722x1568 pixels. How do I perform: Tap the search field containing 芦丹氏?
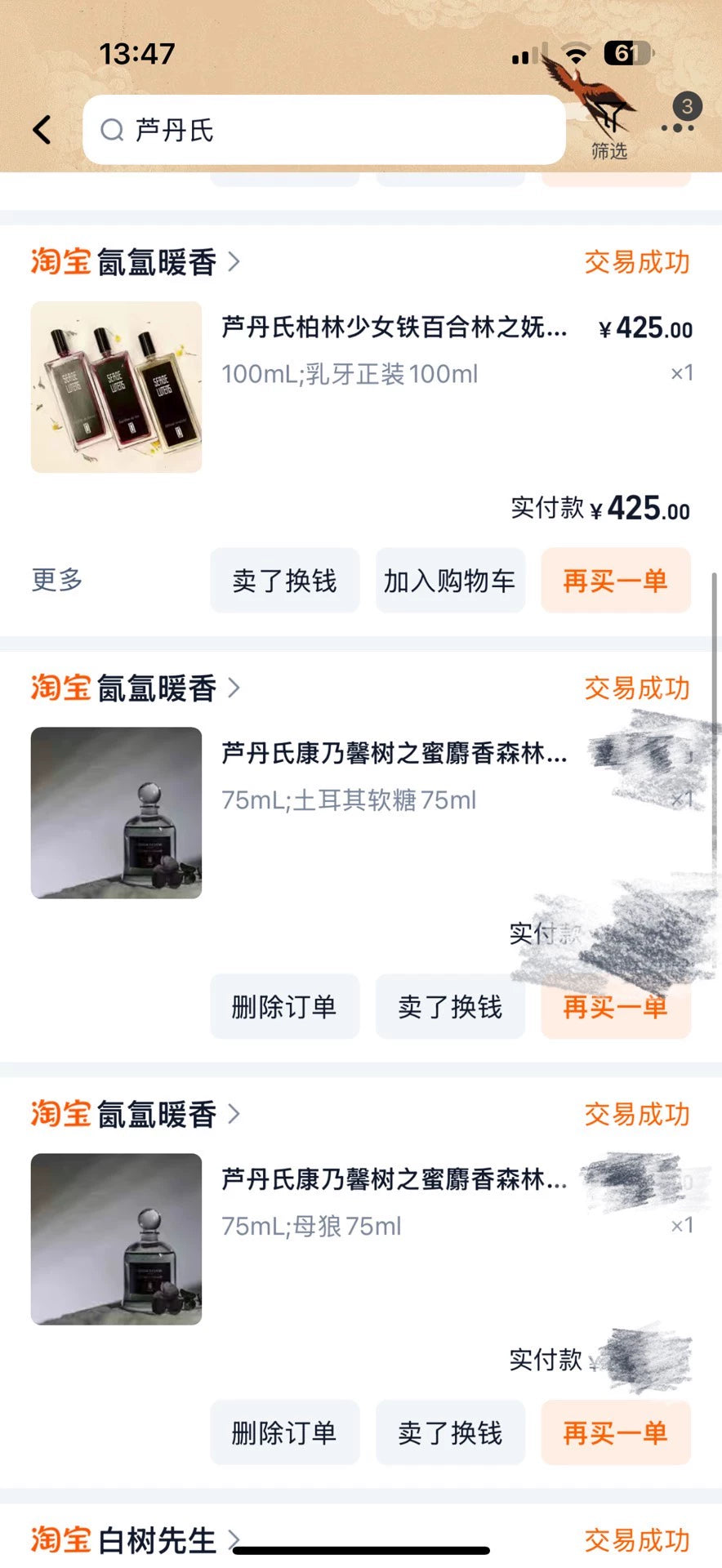[x=323, y=130]
